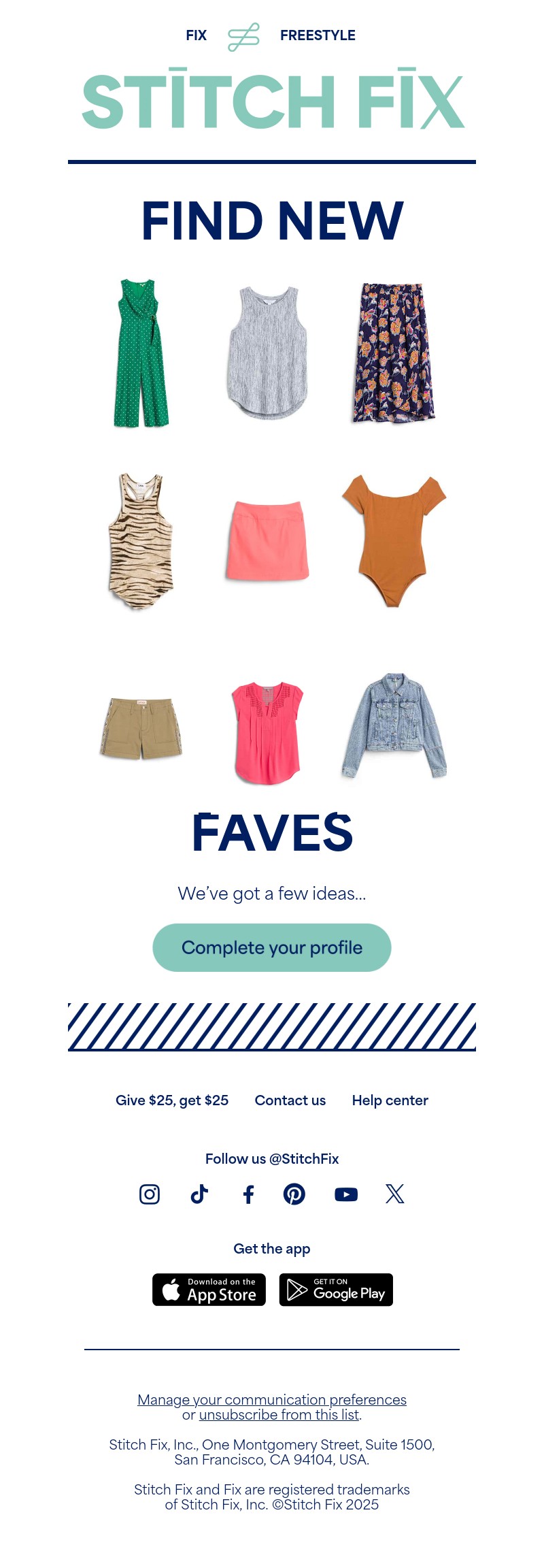Get the app on Google Play
Image resolution: width=544 pixels, height=1568 pixels.
[x=336, y=1290]
